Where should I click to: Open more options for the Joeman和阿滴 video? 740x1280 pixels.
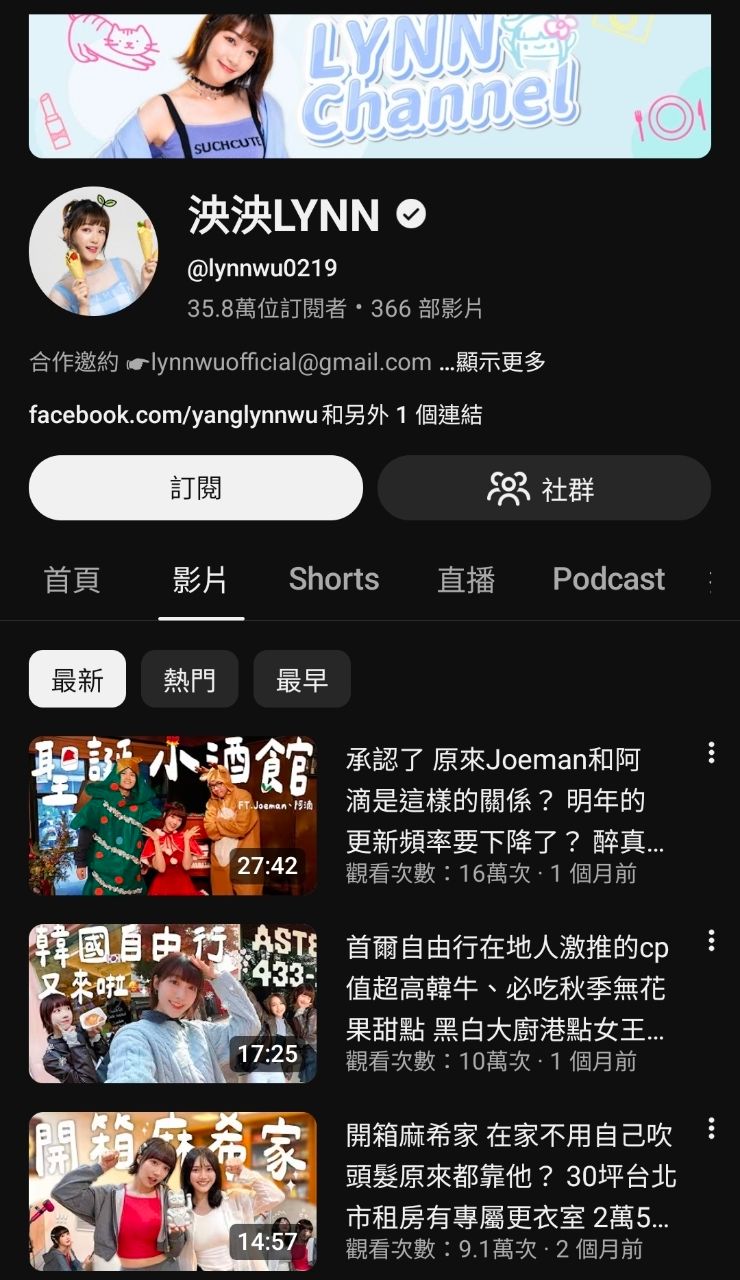711,753
